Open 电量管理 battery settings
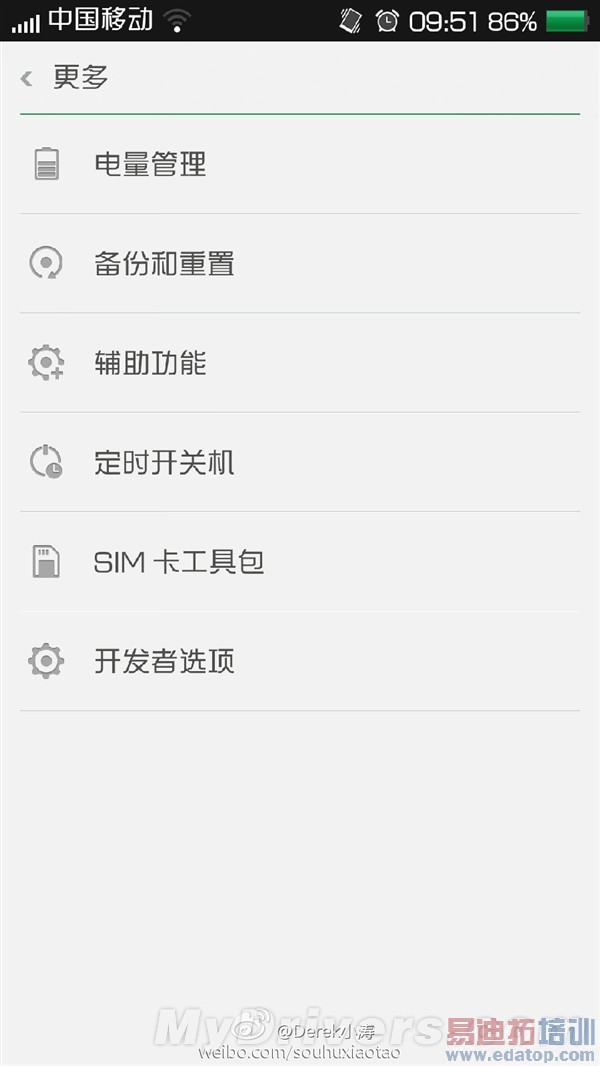600x1066 pixels. [150, 164]
